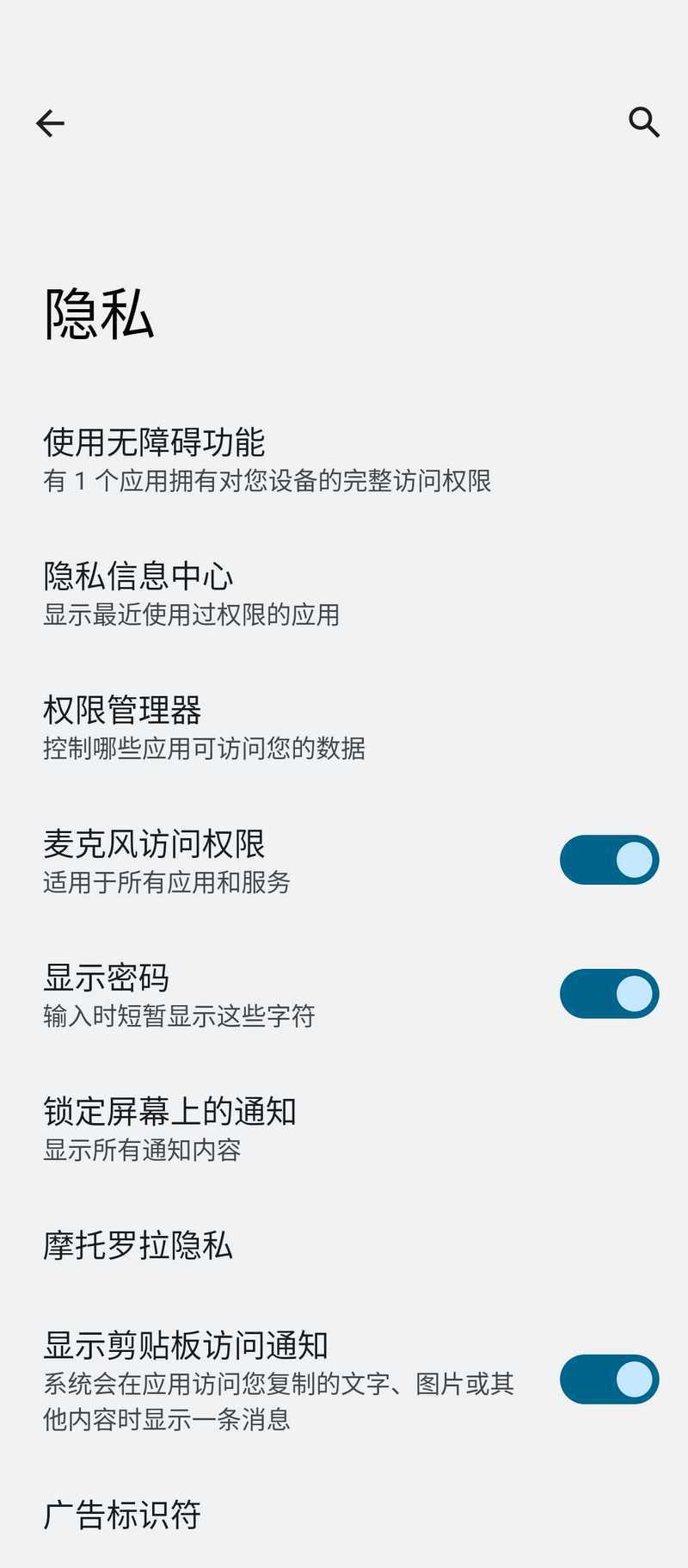Open 锁定屏幕上的通知 options
The height and width of the screenshot is (1568, 688).
344,1128
